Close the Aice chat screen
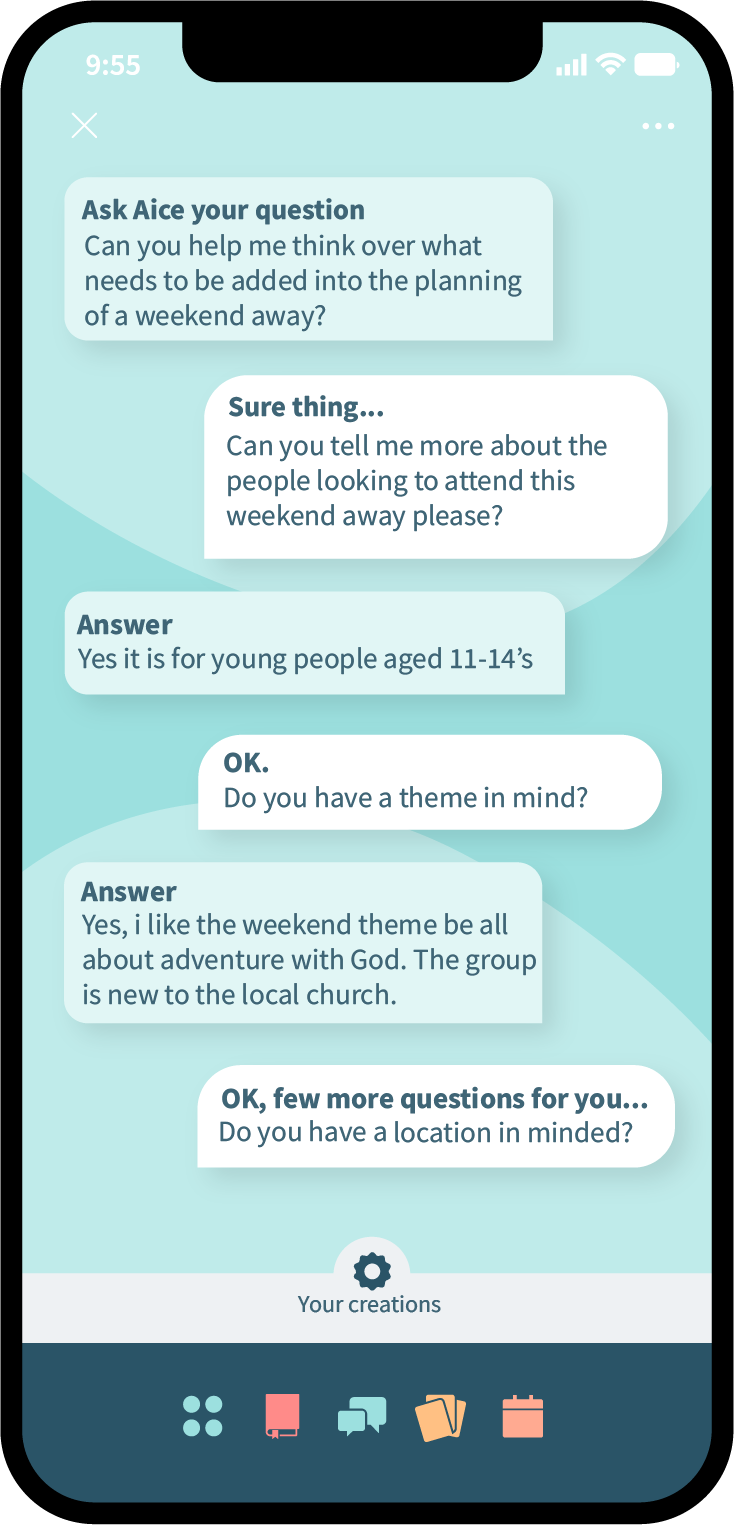 (85, 126)
